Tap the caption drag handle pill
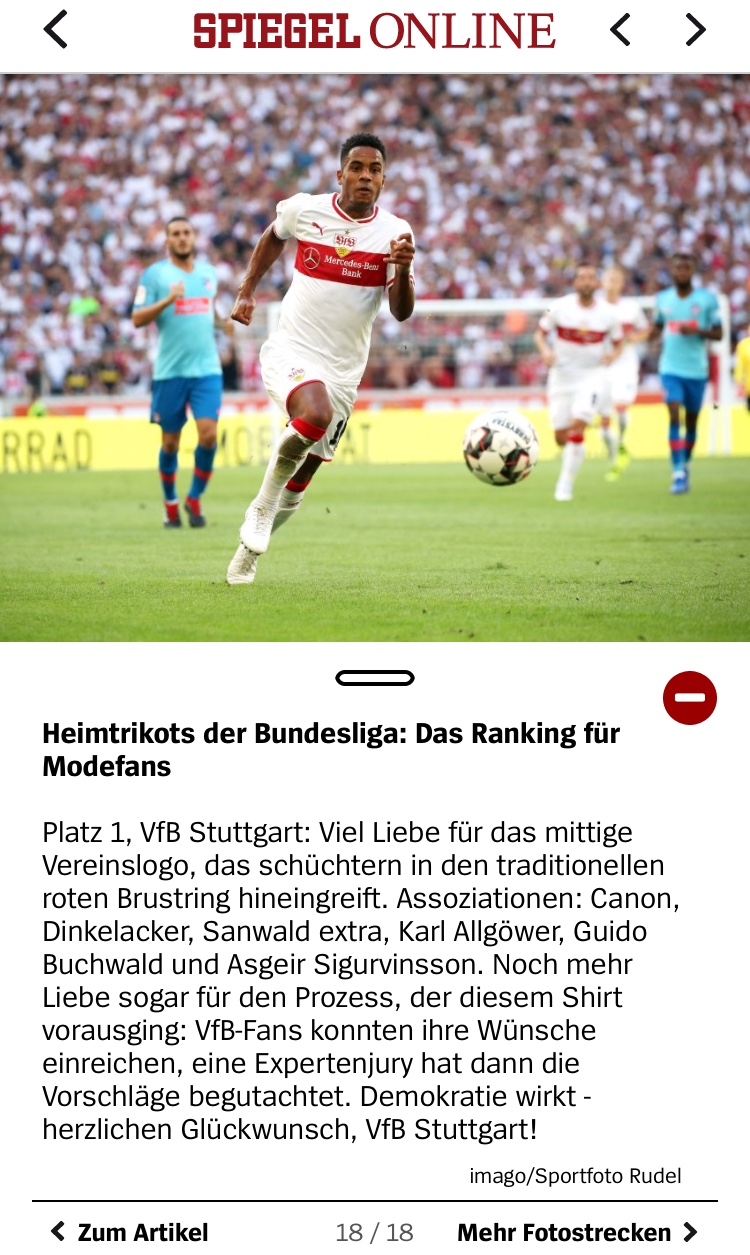Viewport: 750px width, 1255px height. pyautogui.click(x=375, y=678)
